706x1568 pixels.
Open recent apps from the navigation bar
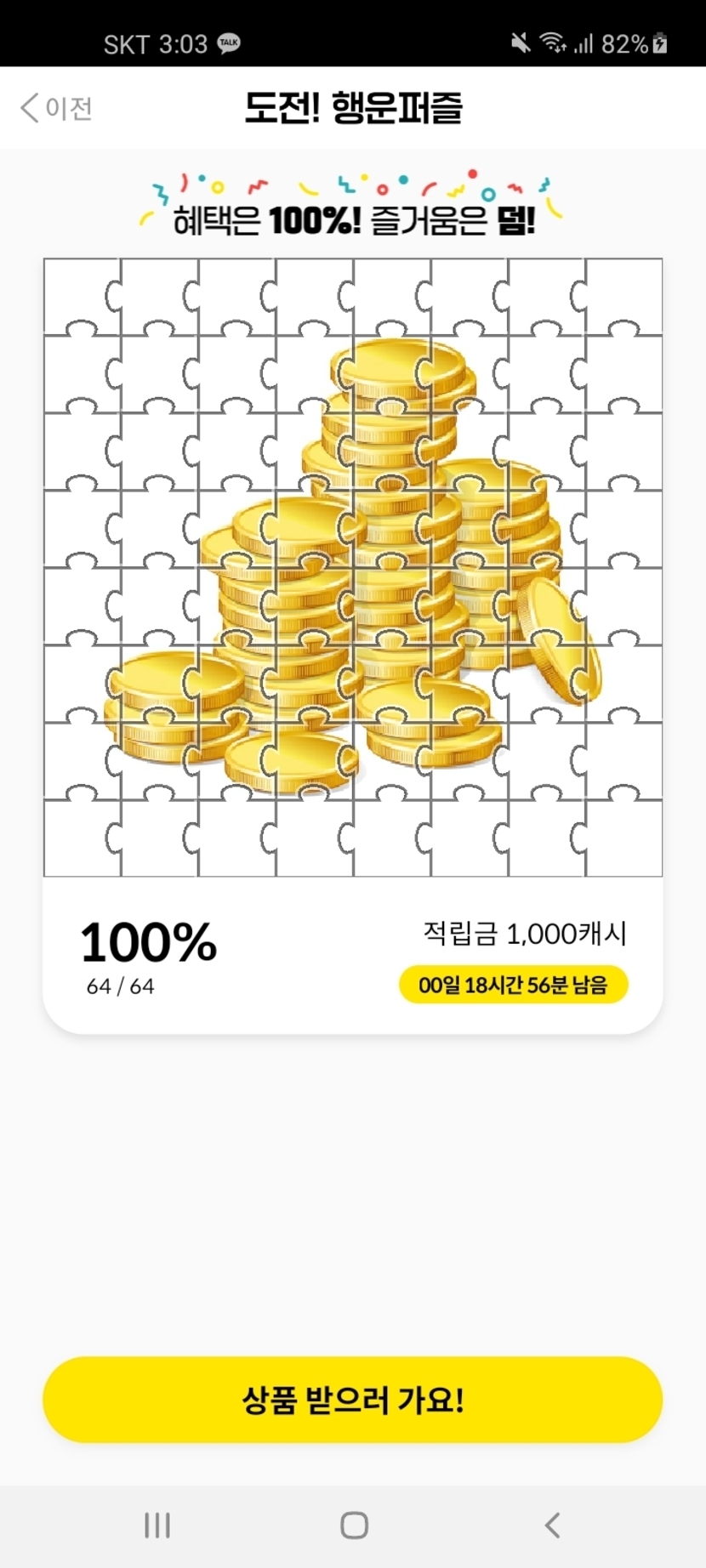point(157,1525)
